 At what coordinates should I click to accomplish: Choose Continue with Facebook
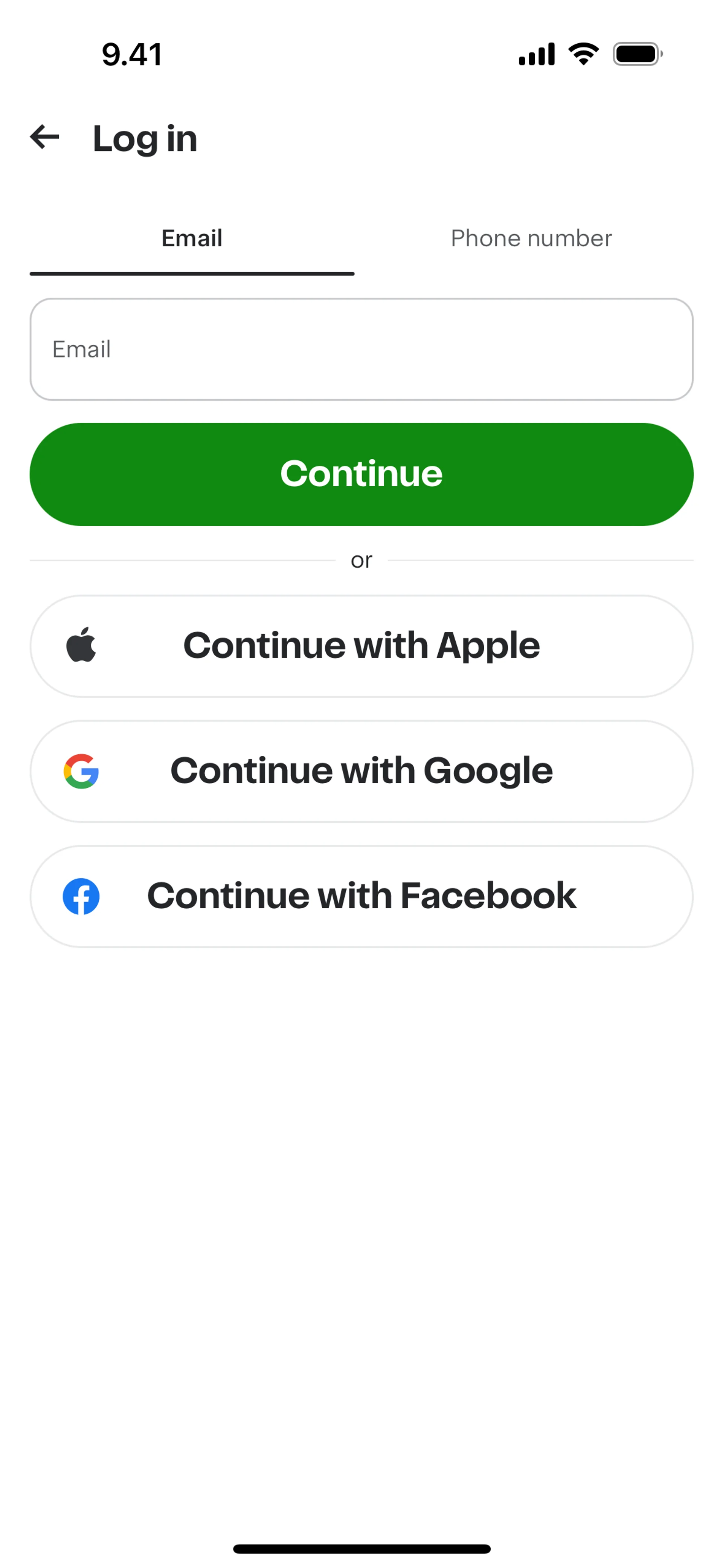[x=361, y=896]
